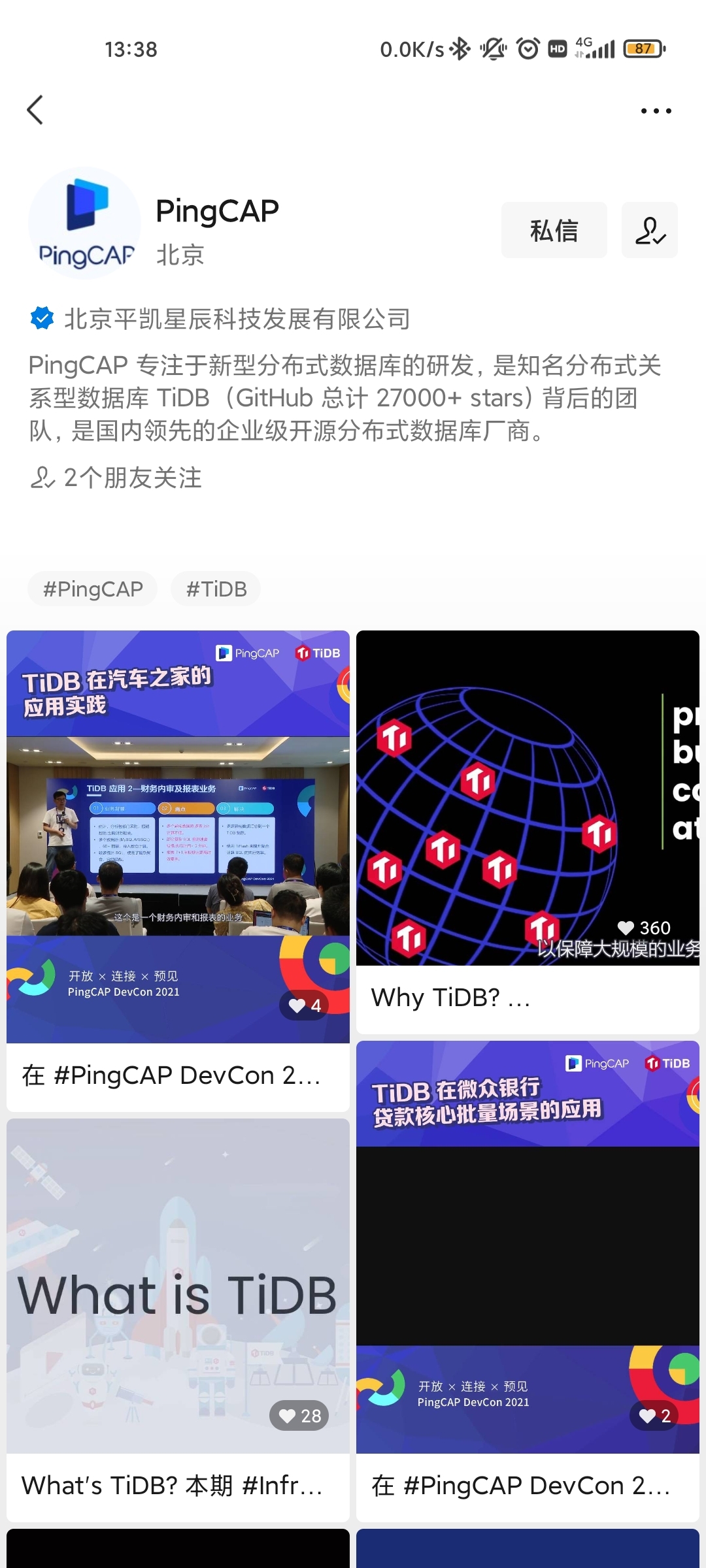Image resolution: width=706 pixels, height=1568 pixels.
Task: Select the #PingCAP hashtag chip
Action: tap(92, 589)
